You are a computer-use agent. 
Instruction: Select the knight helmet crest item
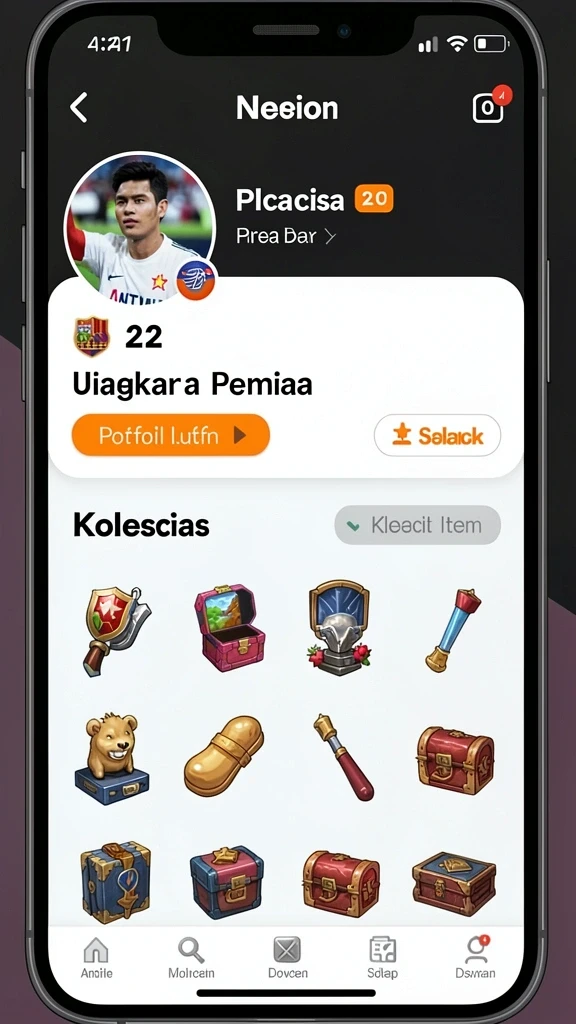click(339, 628)
